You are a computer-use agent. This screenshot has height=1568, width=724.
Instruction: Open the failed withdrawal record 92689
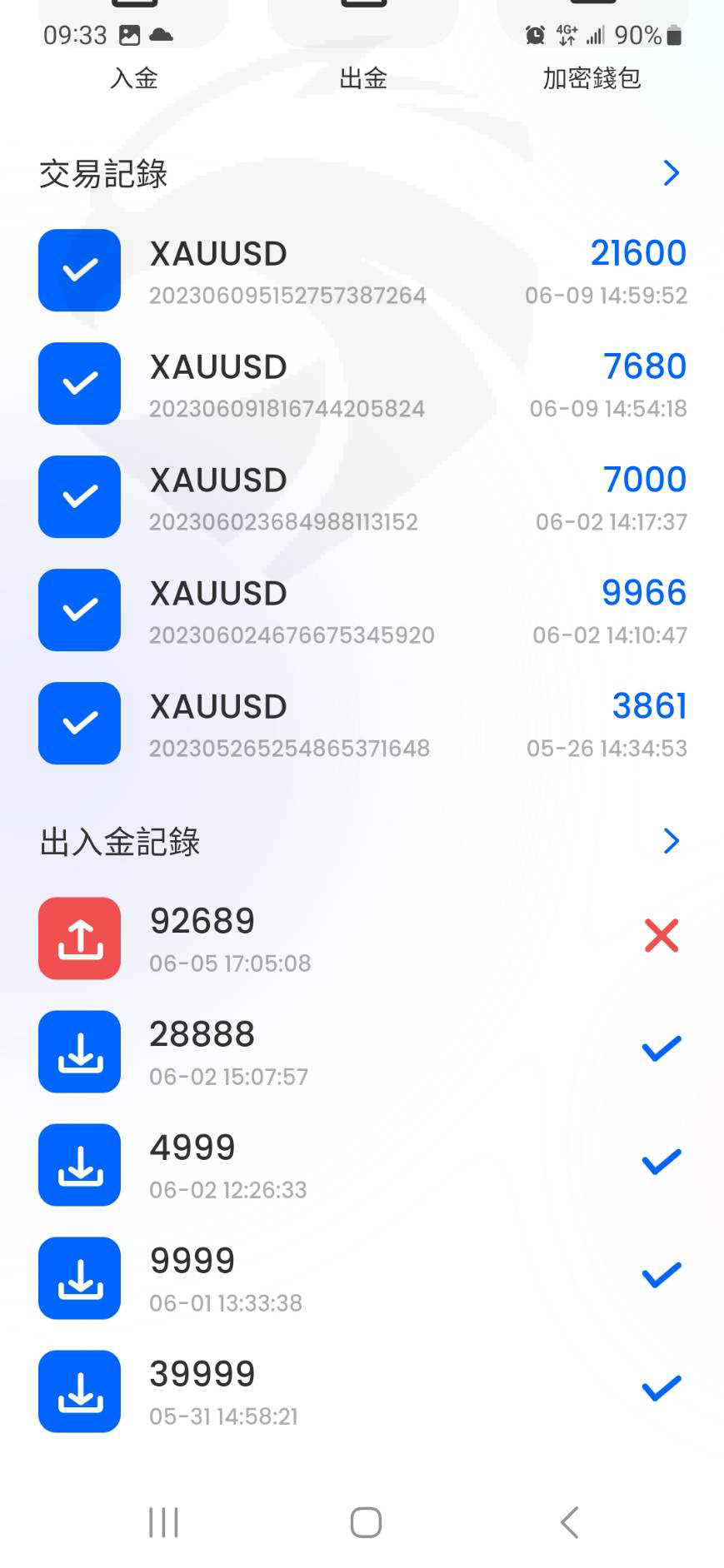tap(362, 938)
